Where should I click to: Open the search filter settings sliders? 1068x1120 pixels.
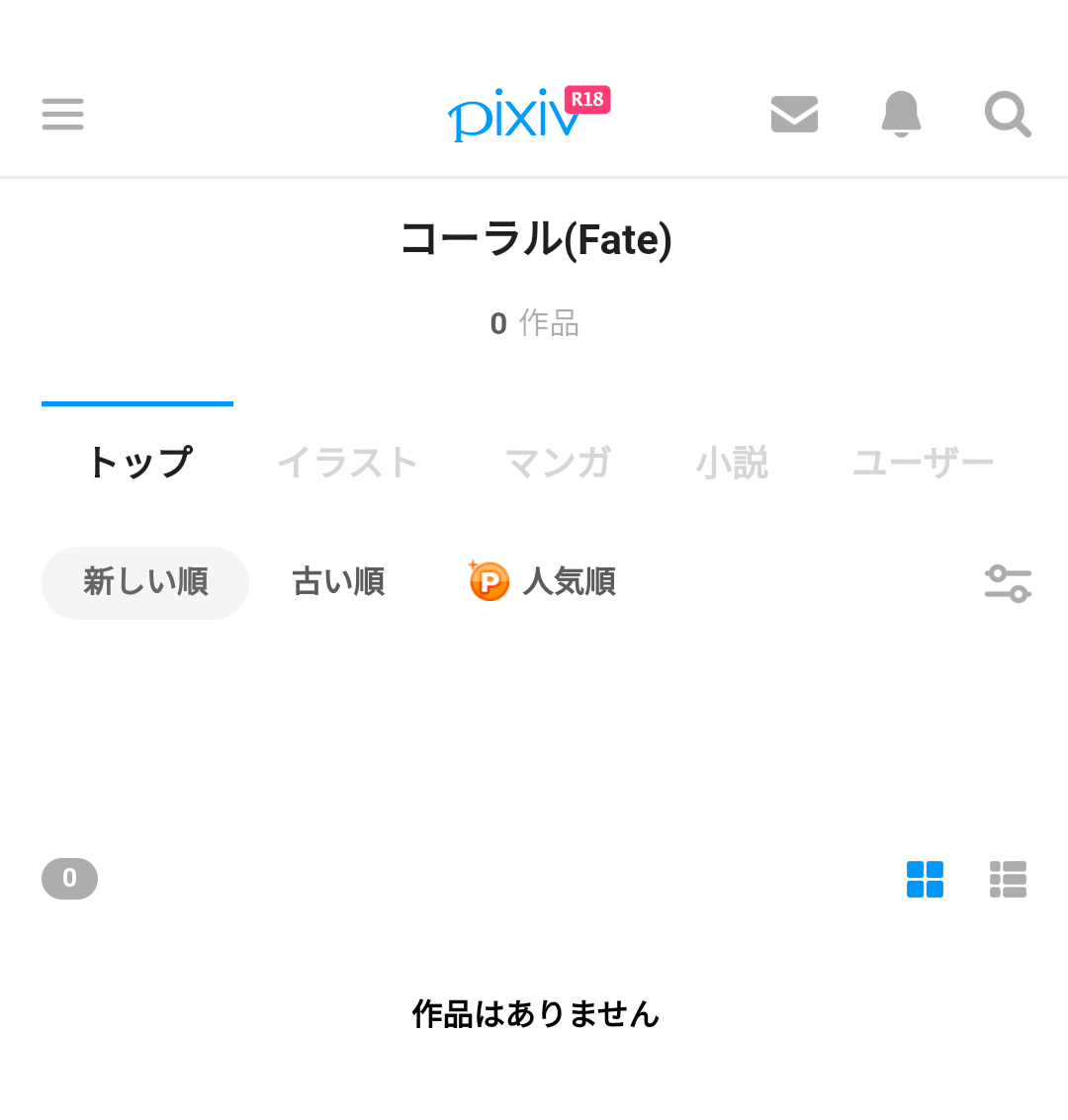tap(1008, 583)
